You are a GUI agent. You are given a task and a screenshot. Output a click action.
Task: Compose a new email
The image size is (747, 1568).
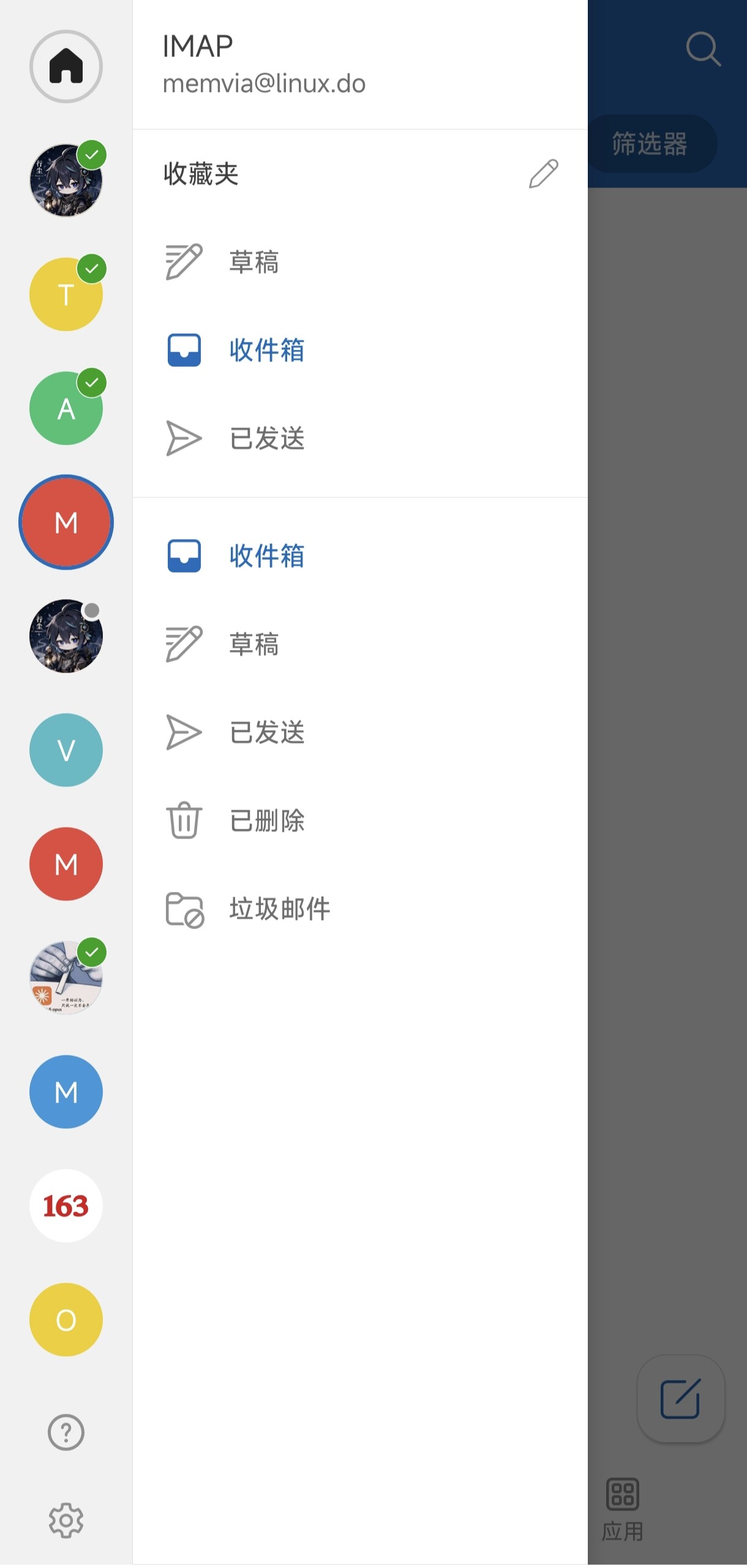[x=680, y=1399]
